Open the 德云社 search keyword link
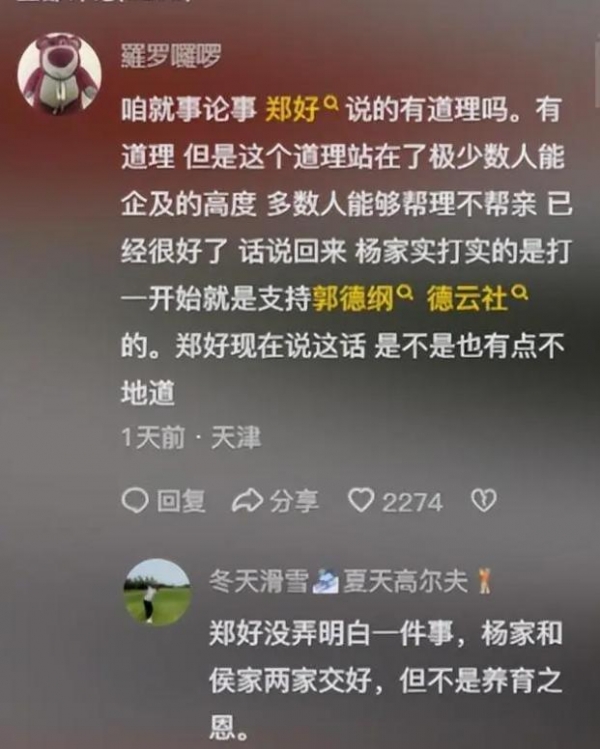Screen dimensions: 600x749 [x=478, y=300]
